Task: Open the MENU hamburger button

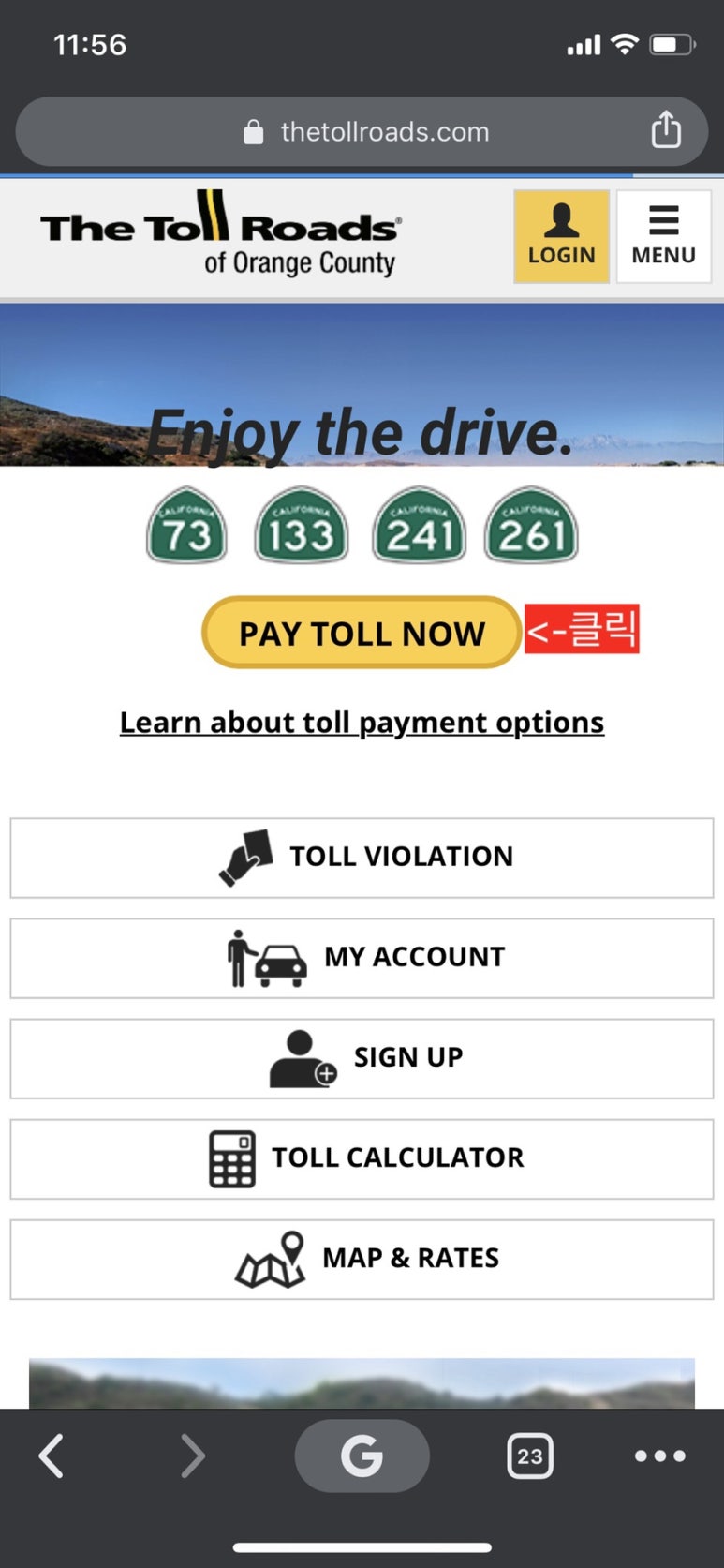Action: pyautogui.click(x=663, y=236)
